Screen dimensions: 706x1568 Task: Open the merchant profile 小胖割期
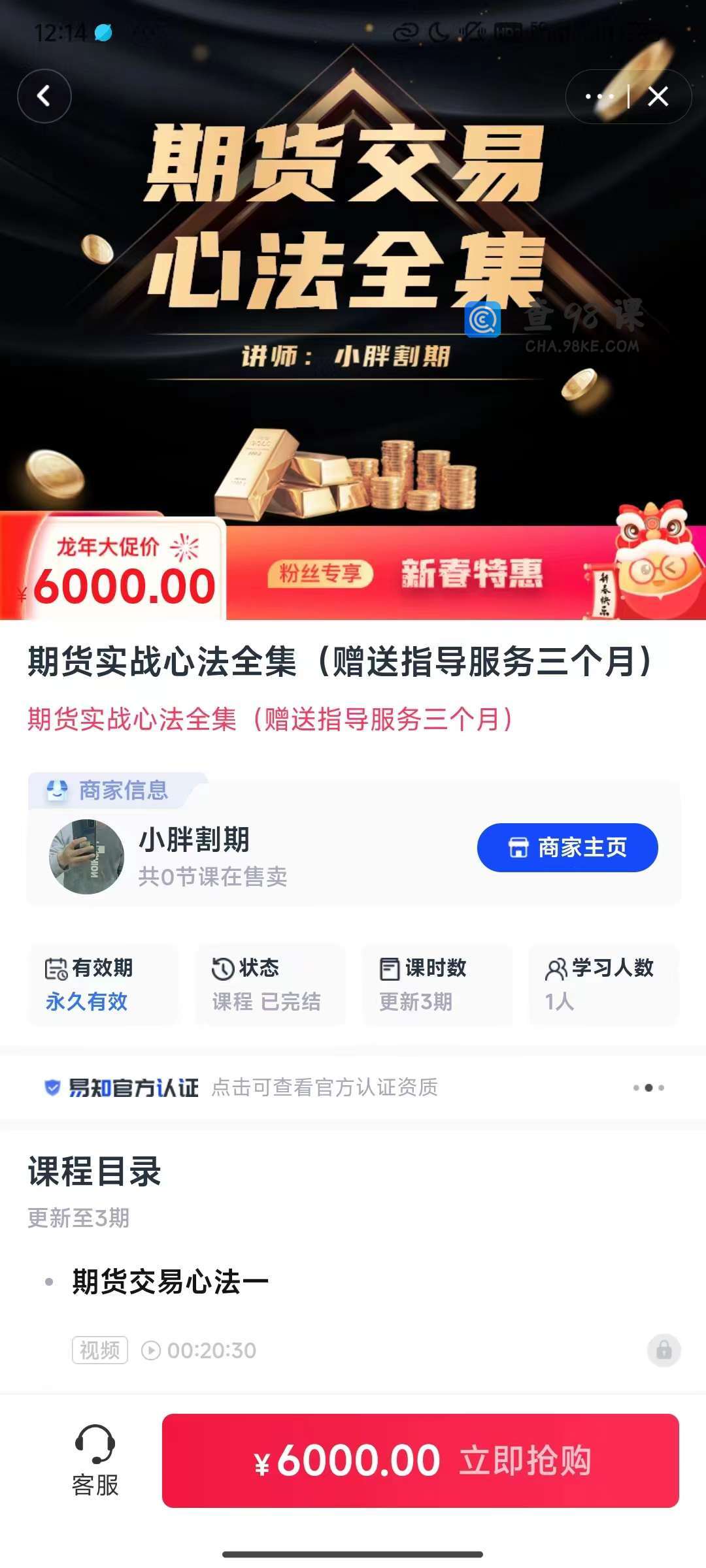click(x=193, y=840)
